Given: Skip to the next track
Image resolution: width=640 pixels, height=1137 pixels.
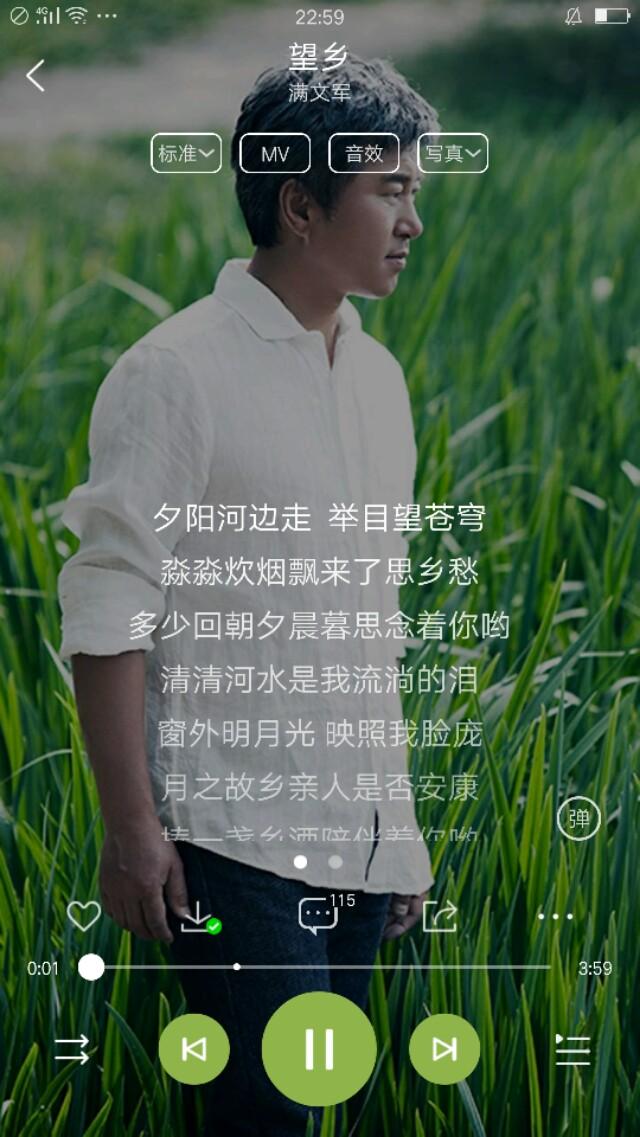Looking at the screenshot, I should (444, 1049).
